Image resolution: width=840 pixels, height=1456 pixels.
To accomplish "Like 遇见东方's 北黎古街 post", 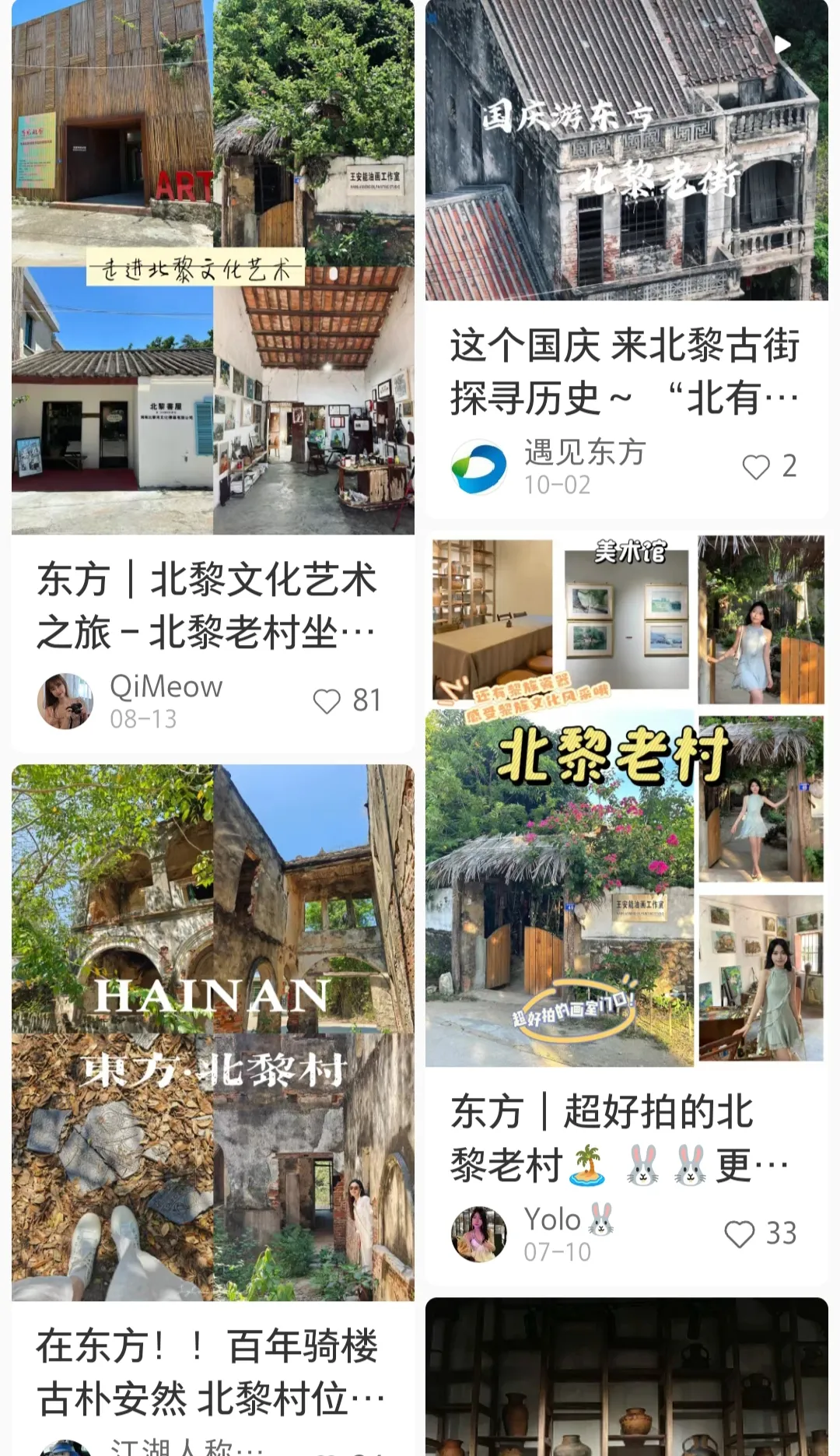I will 756,467.
